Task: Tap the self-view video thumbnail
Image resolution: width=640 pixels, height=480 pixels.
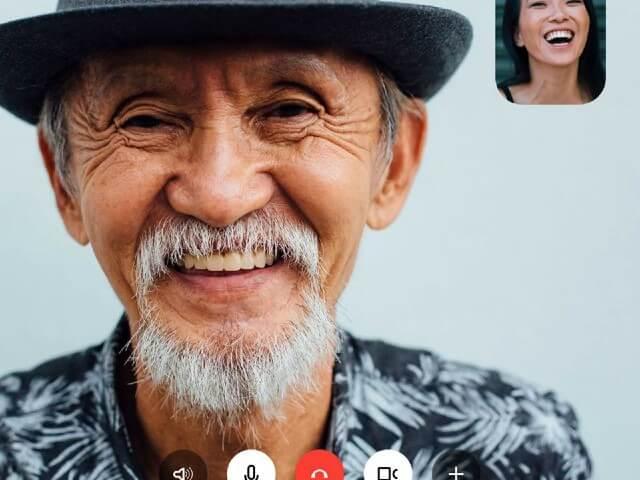Action: coord(550,50)
